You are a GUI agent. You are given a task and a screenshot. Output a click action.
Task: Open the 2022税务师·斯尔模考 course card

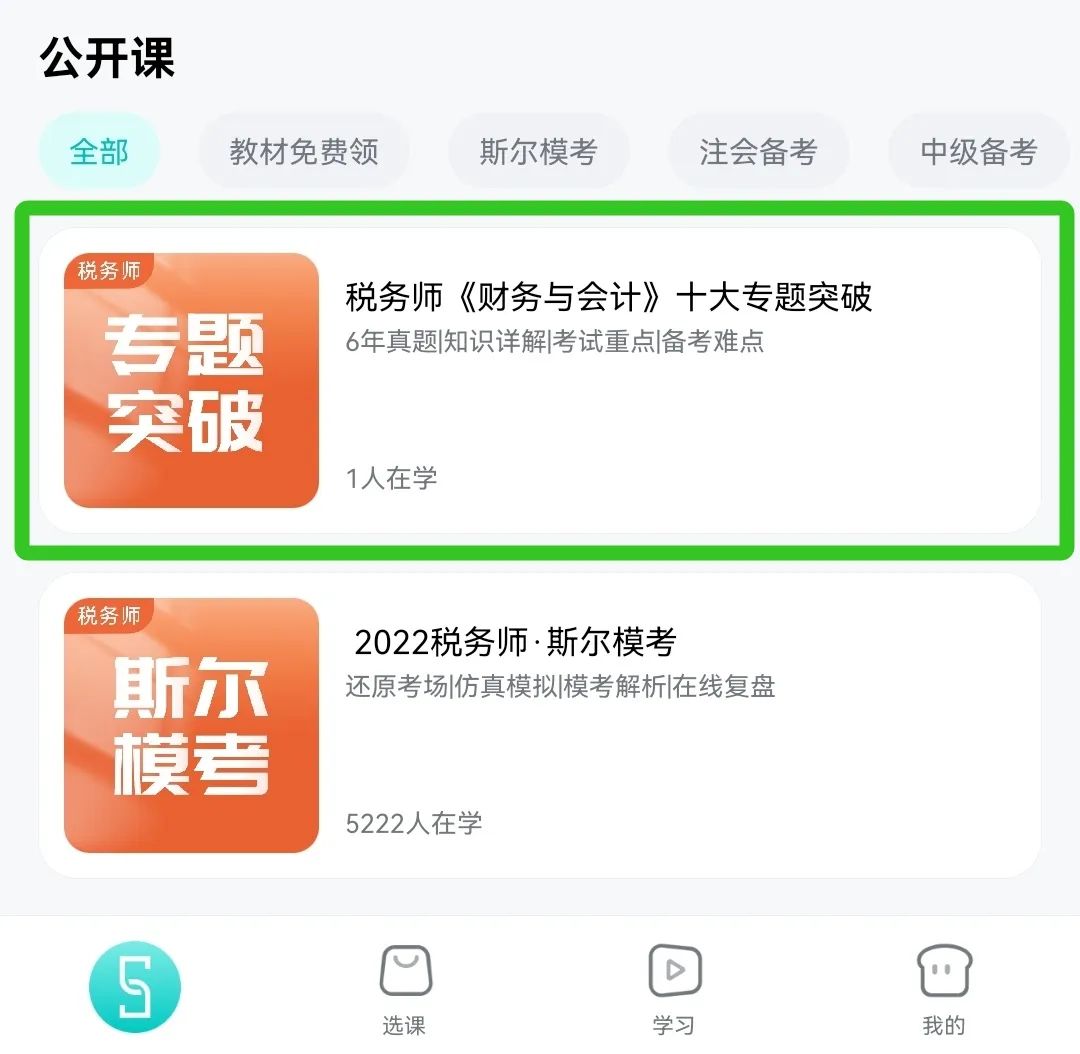tap(540, 725)
